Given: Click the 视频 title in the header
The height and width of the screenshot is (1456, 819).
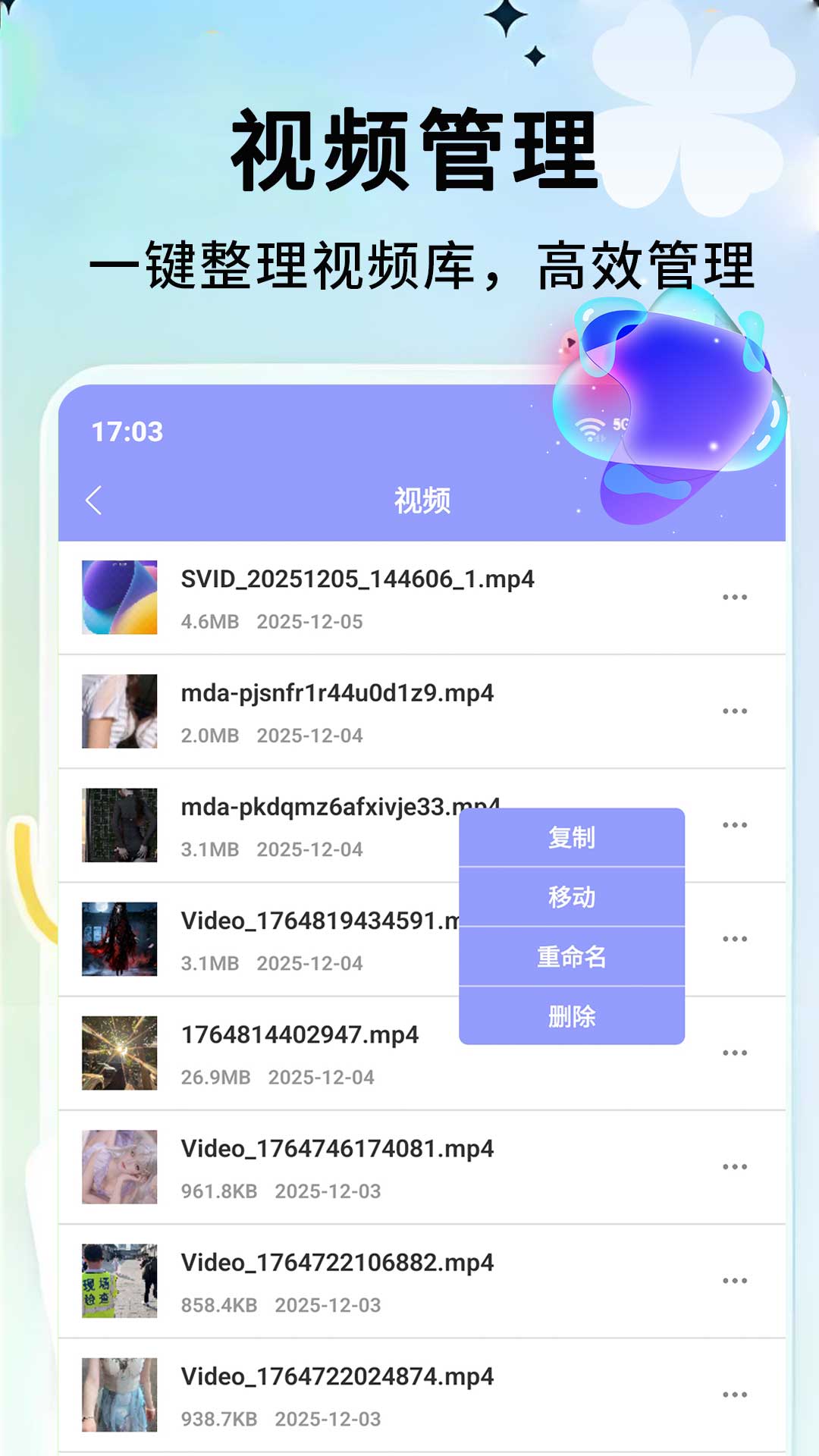Looking at the screenshot, I should pyautogui.click(x=422, y=500).
